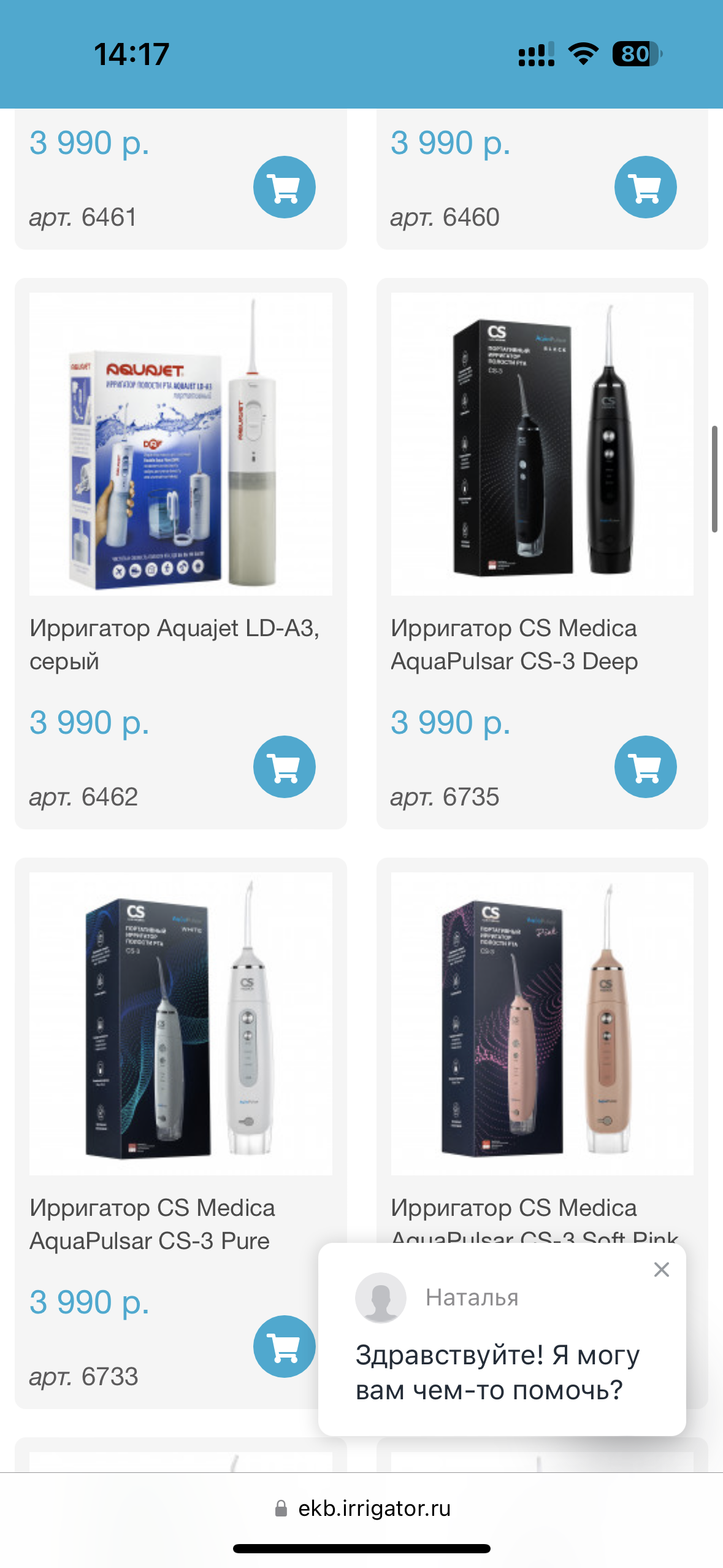Open the AquaPulsar CS-3 Deep title link
Image resolution: width=723 pixels, height=1568 pixels.
[x=515, y=645]
